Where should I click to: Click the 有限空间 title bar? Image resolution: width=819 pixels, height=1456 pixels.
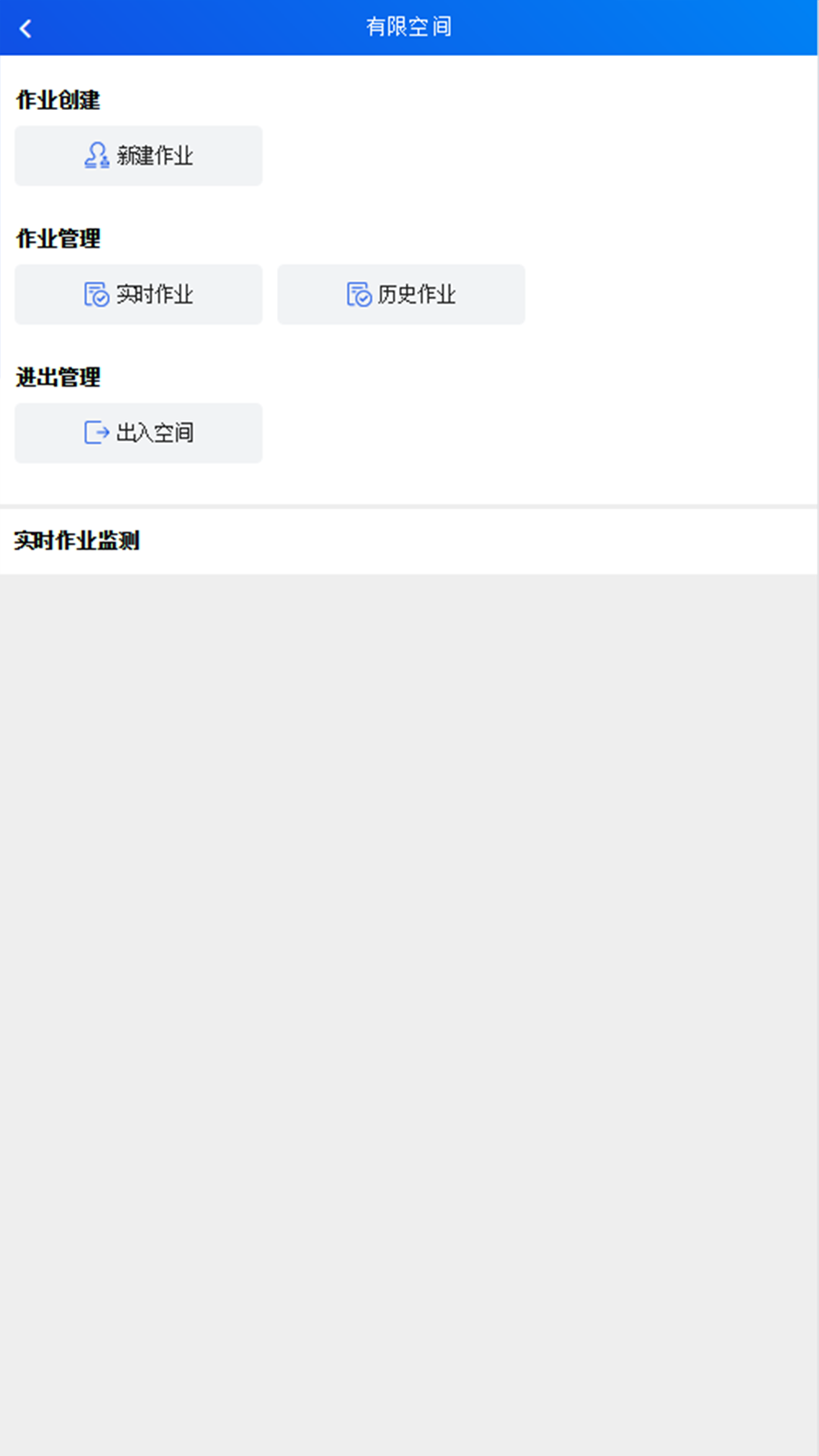coord(409,27)
